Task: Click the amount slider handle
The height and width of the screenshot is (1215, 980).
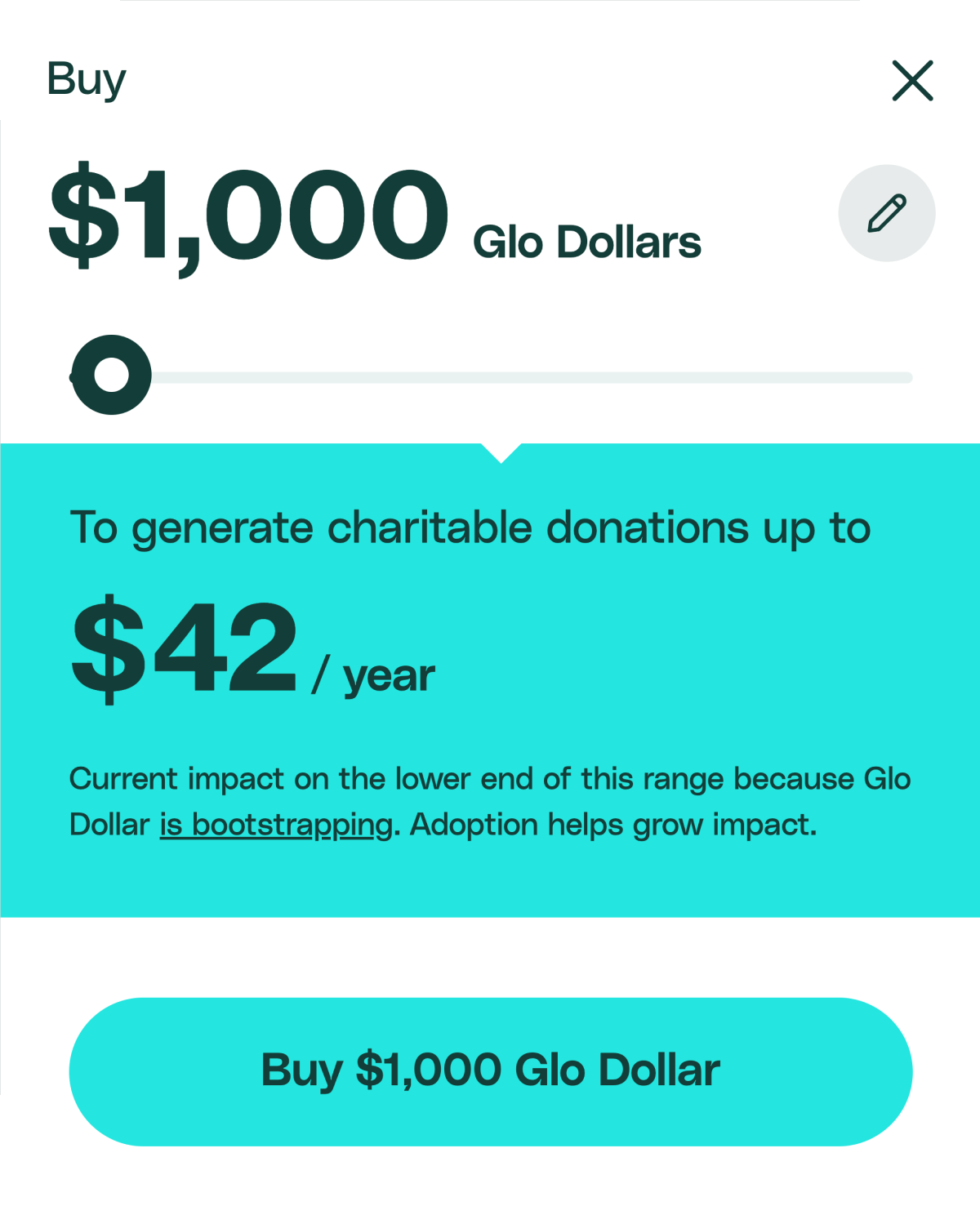Action: 111,376
